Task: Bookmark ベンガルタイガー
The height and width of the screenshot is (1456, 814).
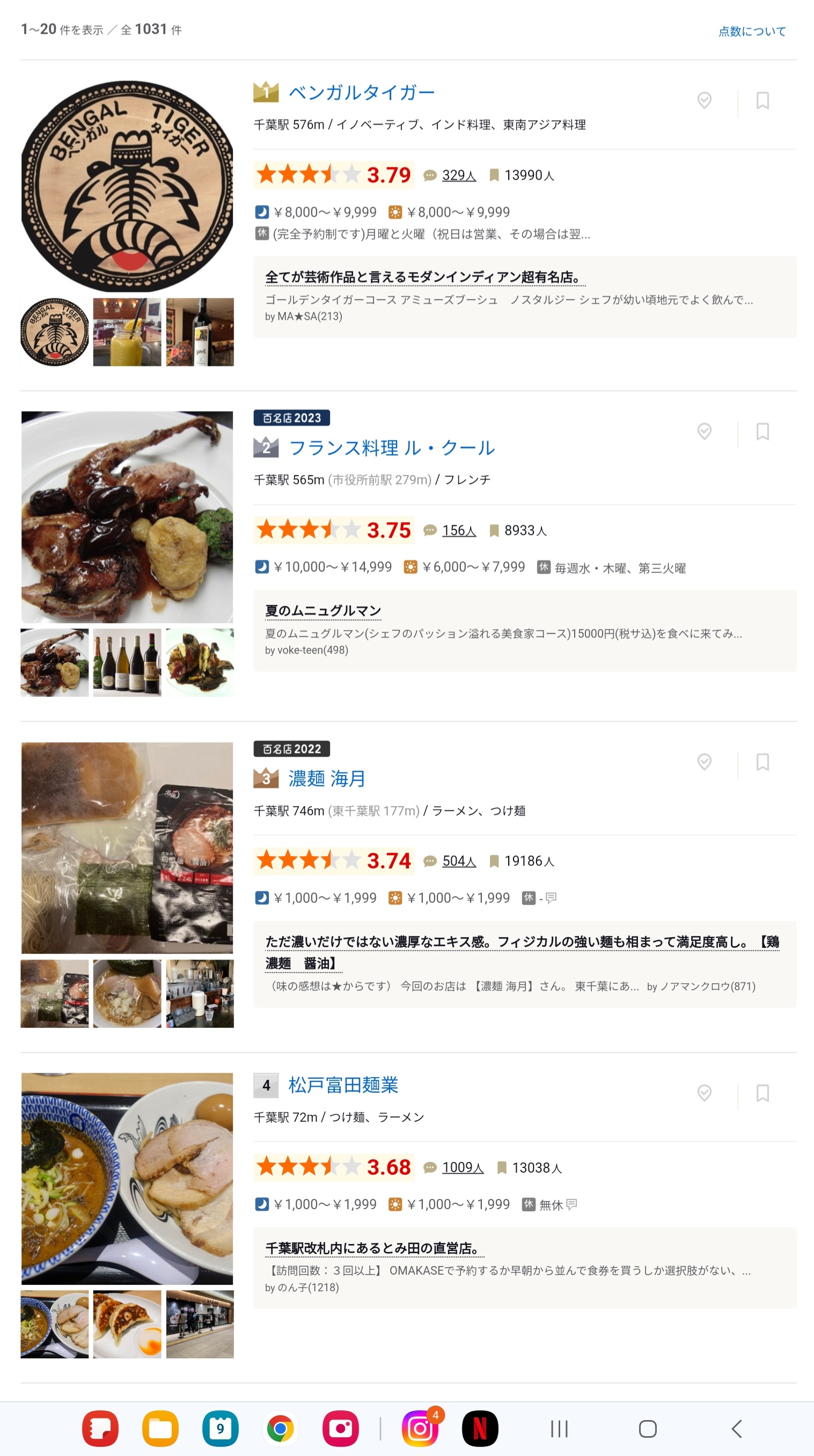Action: coord(762,100)
